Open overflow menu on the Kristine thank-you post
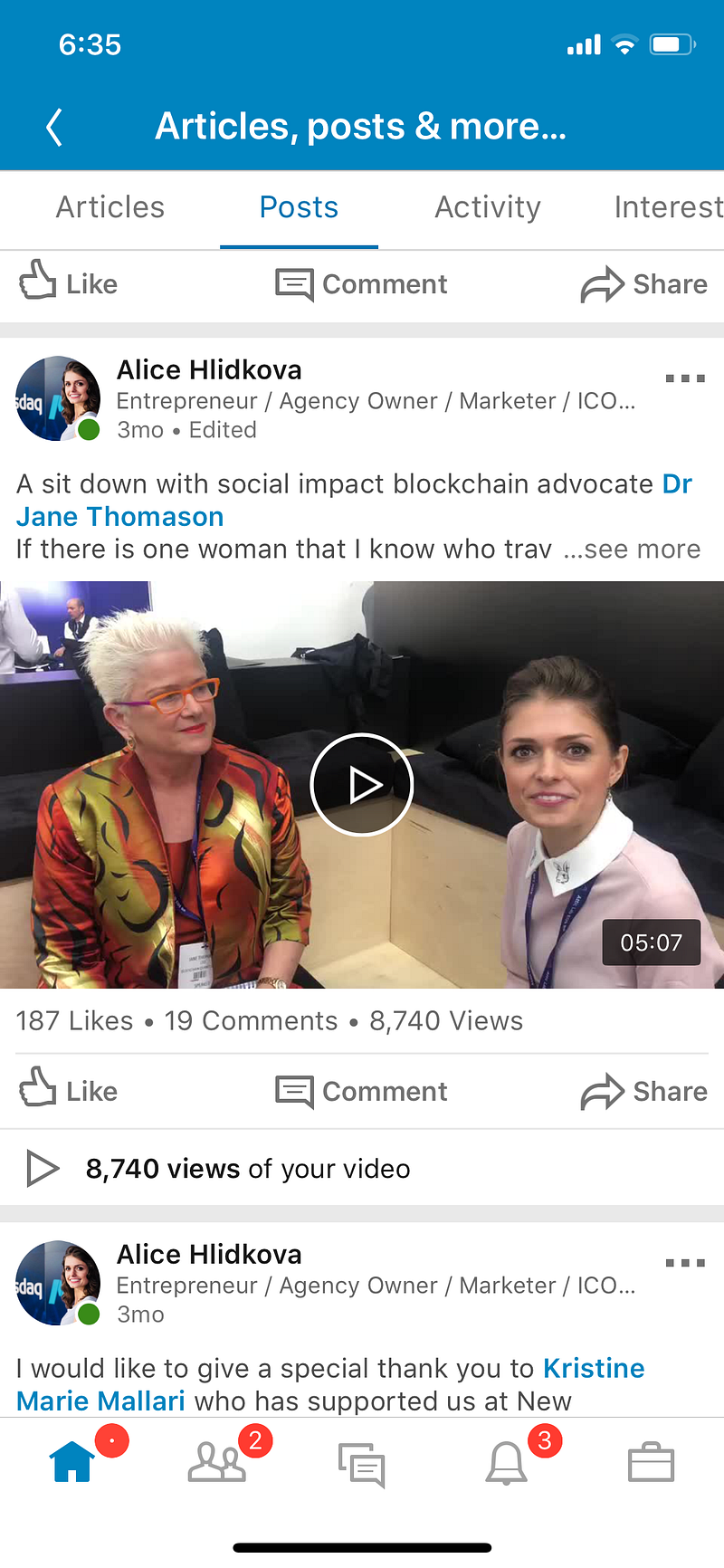Viewport: 724px width, 1568px height. (685, 1263)
